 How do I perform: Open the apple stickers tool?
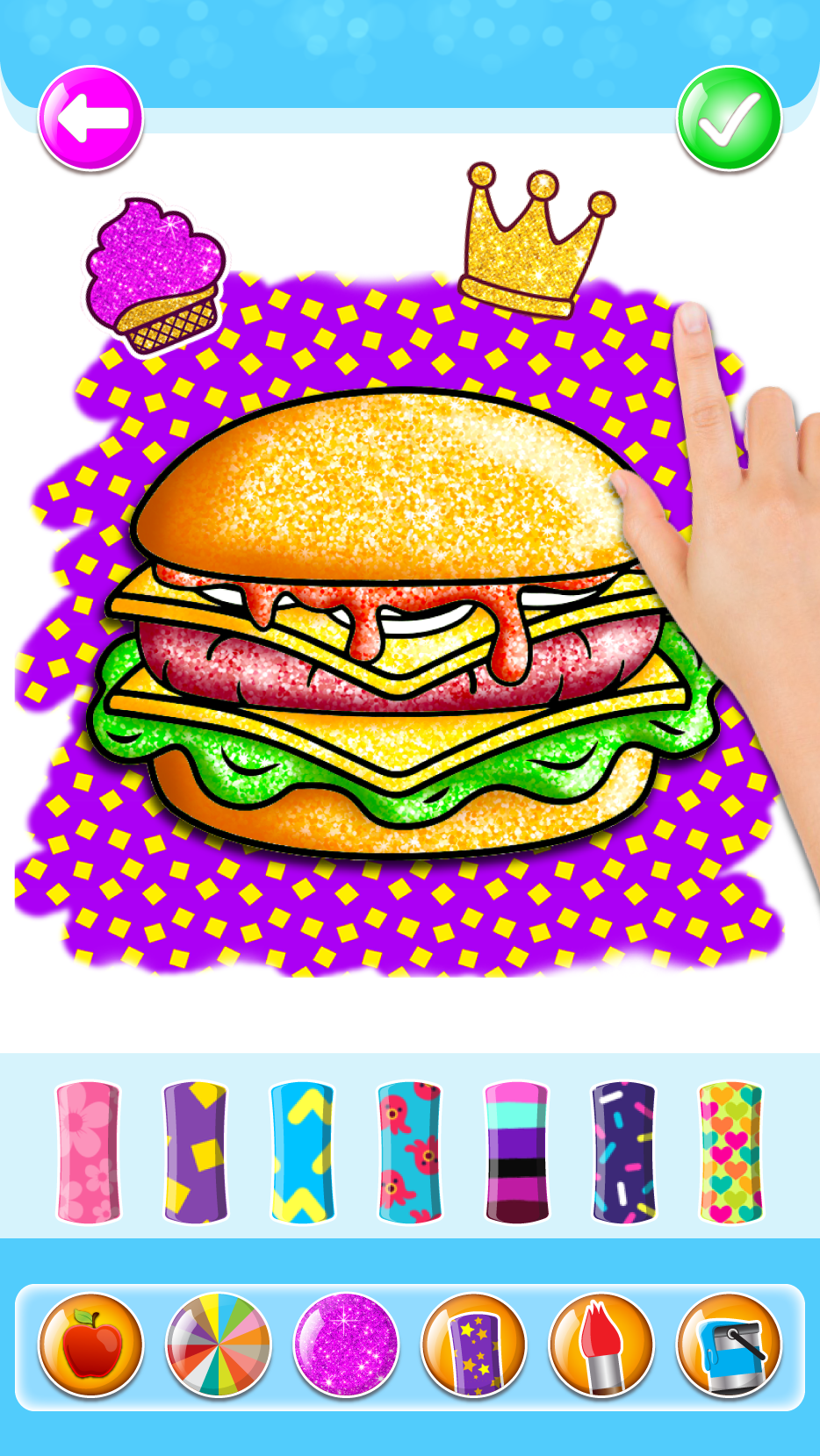pyautogui.click(x=90, y=1345)
